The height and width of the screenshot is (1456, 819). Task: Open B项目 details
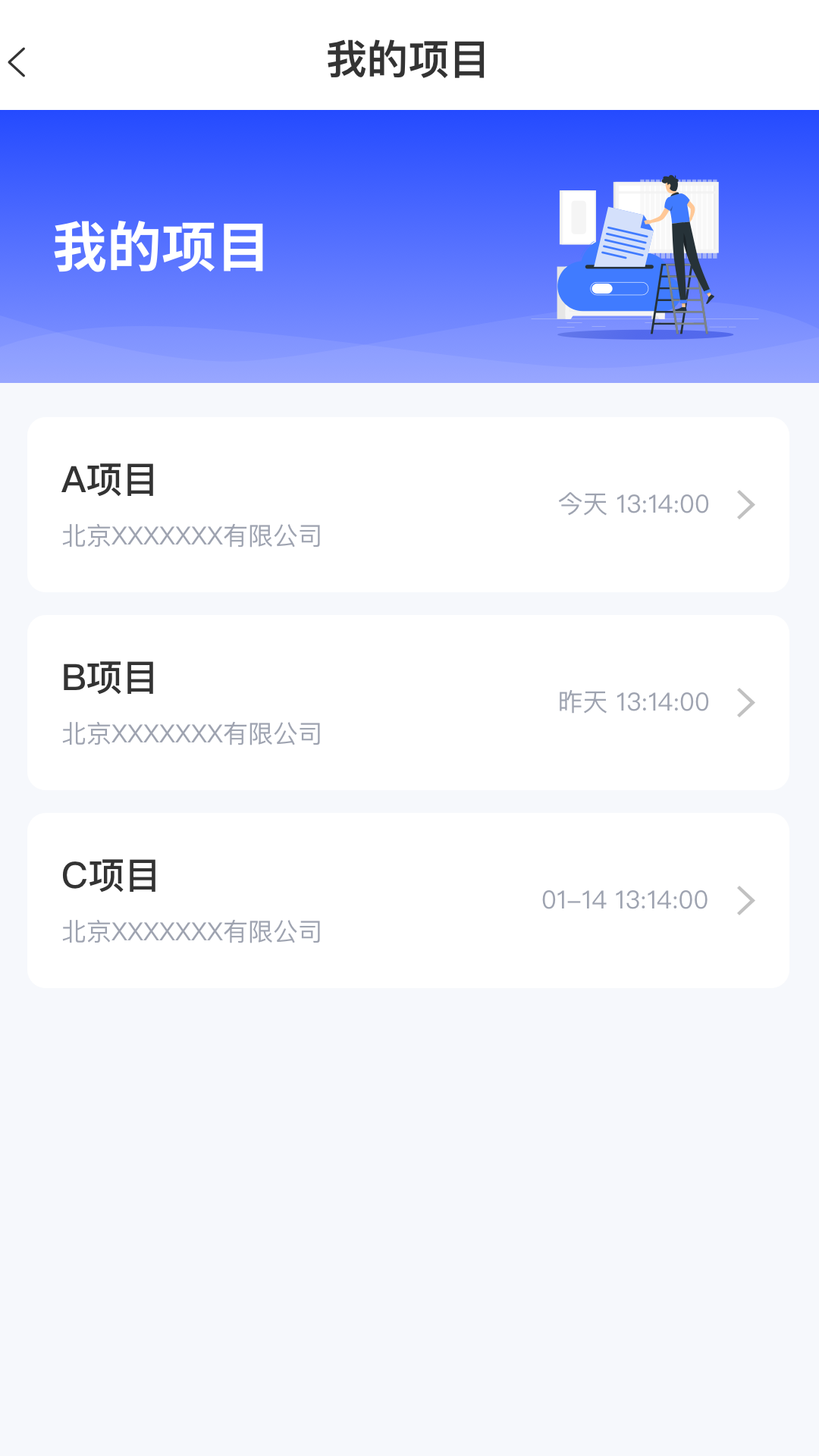[409, 702]
